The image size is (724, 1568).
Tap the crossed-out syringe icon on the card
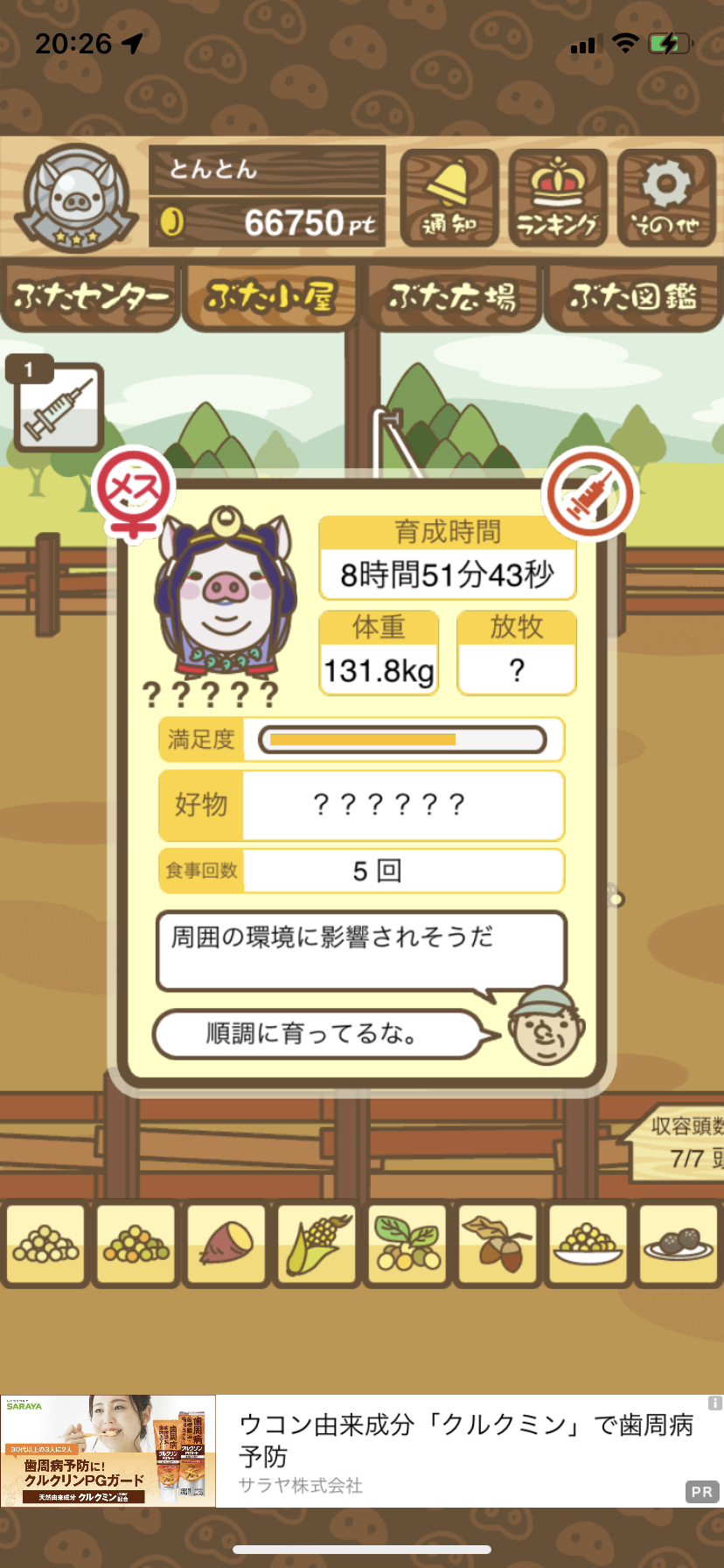[x=590, y=494]
